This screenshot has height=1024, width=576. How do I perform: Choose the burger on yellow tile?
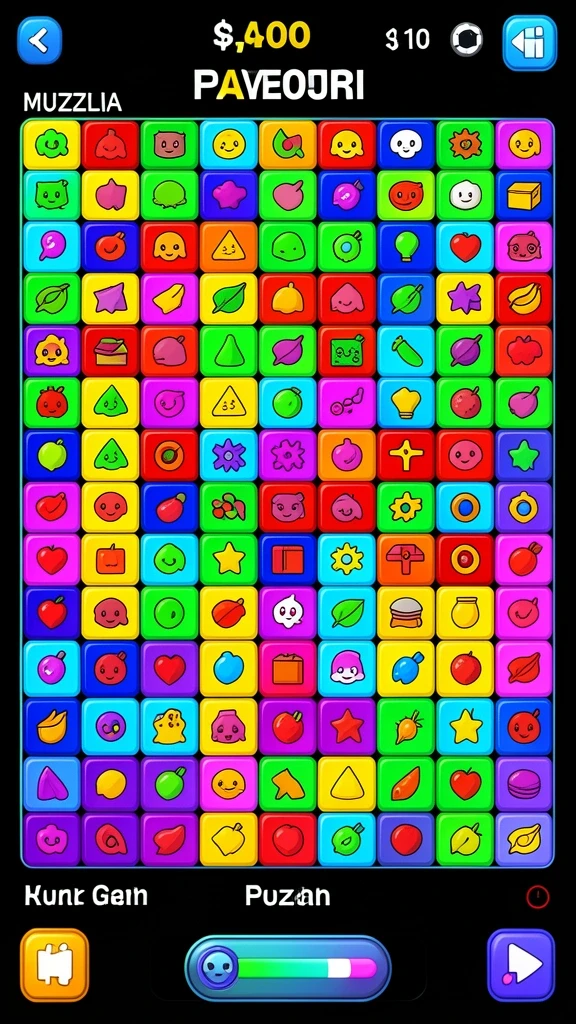click(x=406, y=612)
